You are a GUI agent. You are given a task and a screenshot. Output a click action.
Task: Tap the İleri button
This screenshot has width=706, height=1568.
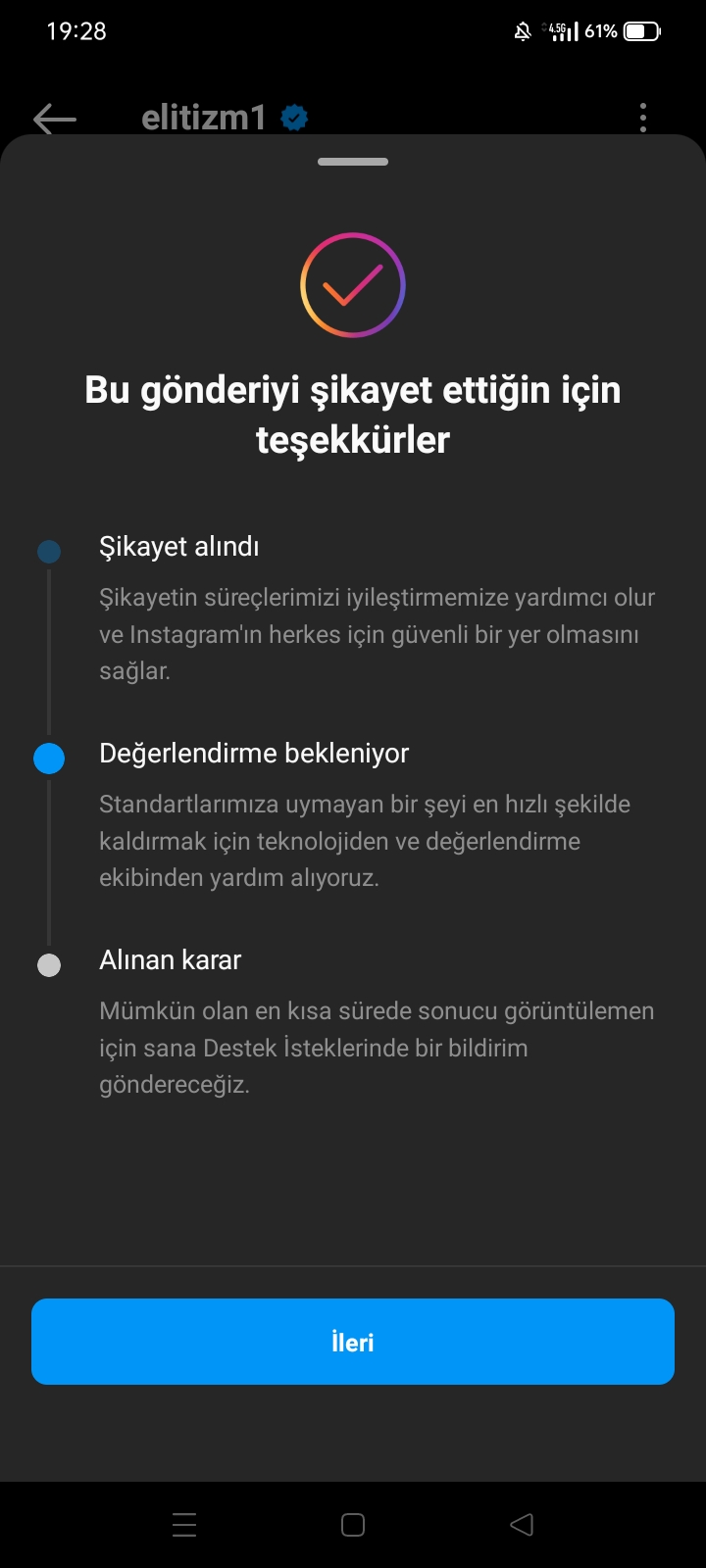[353, 1342]
